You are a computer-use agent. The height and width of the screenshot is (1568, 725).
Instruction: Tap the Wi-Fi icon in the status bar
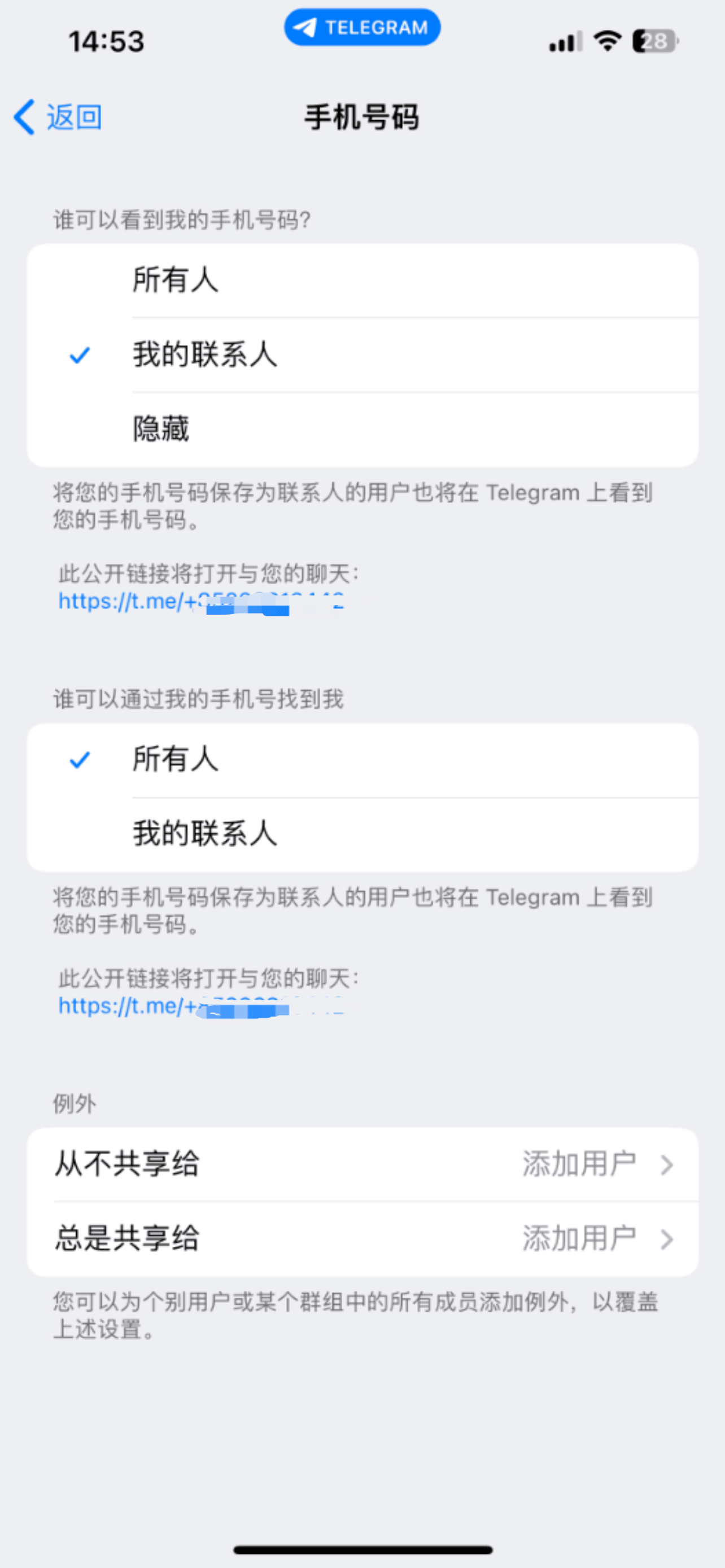point(607,41)
